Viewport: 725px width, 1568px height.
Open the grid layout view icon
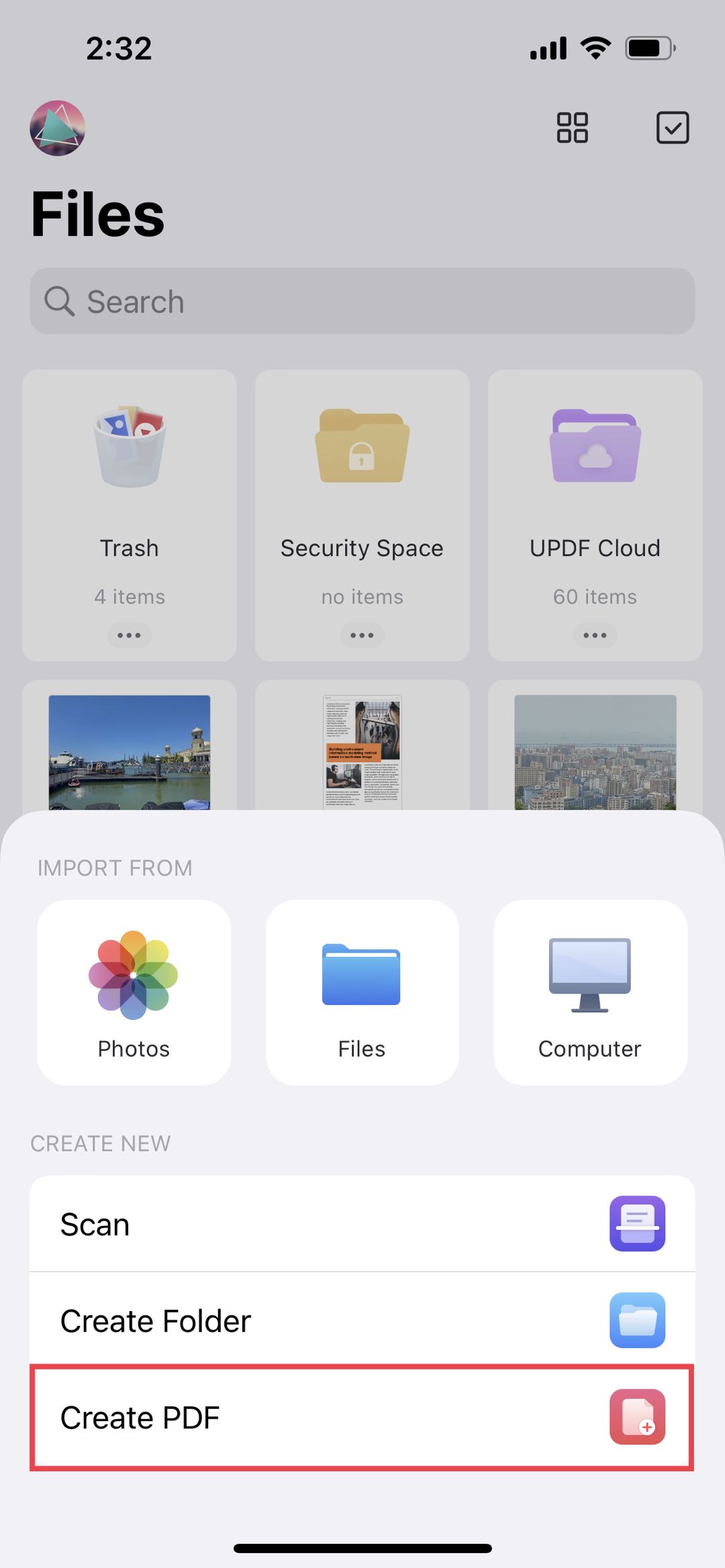[571, 127]
